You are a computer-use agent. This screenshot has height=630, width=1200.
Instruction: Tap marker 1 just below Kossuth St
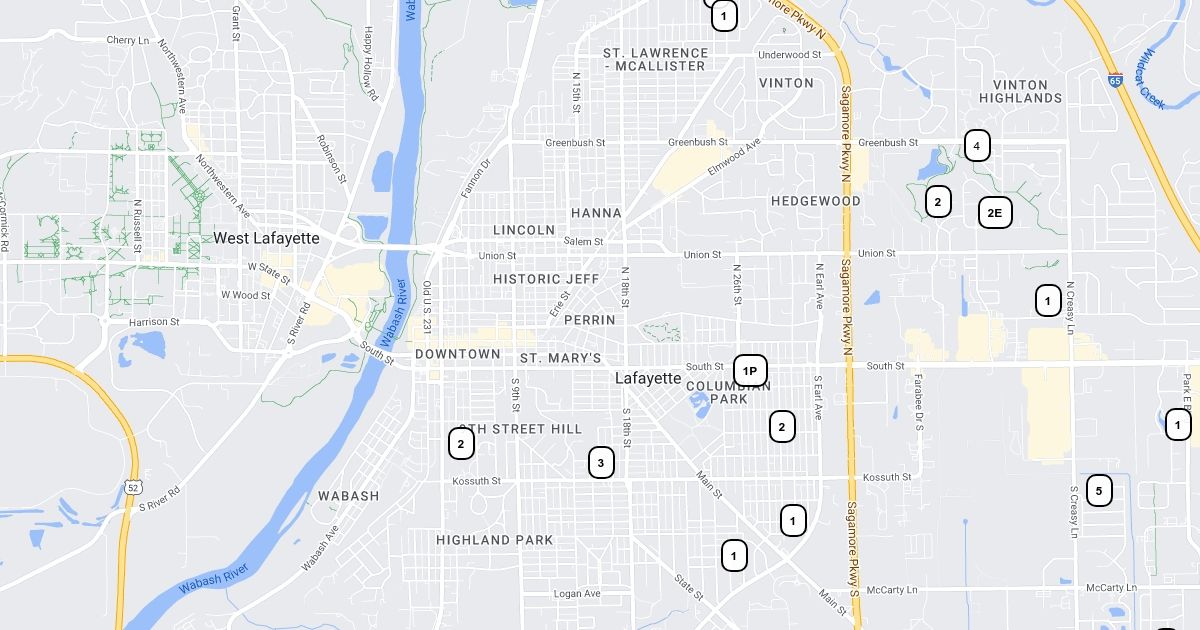coord(793,520)
